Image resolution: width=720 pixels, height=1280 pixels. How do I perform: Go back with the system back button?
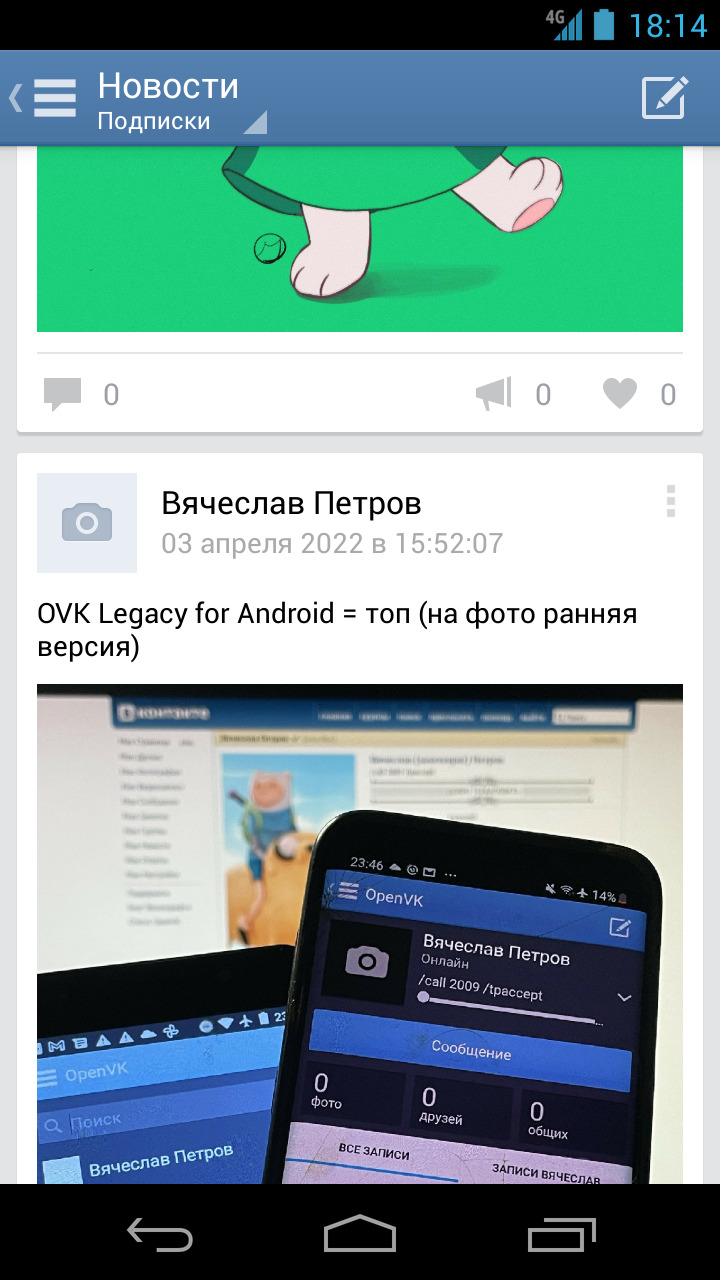[160, 1233]
